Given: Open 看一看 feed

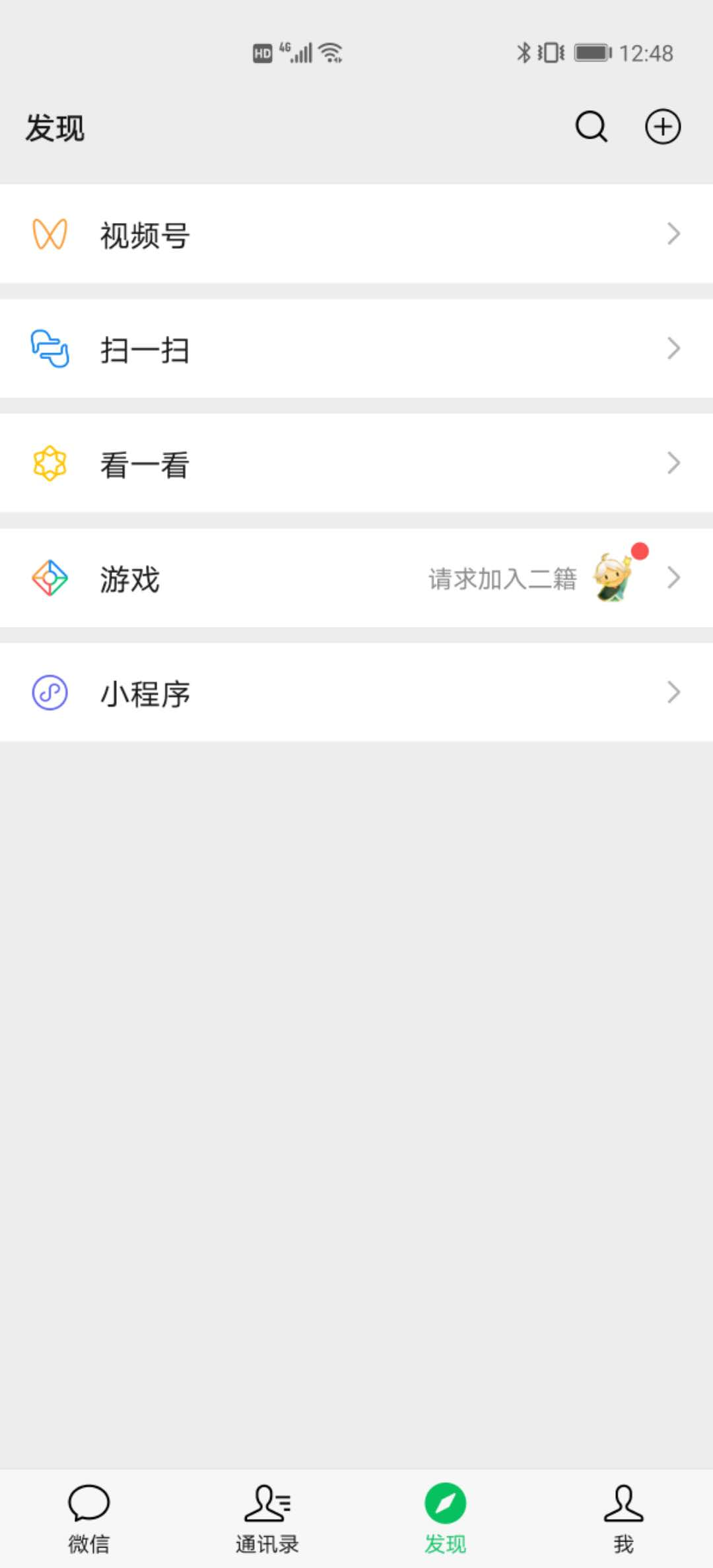Looking at the screenshot, I should click(356, 463).
